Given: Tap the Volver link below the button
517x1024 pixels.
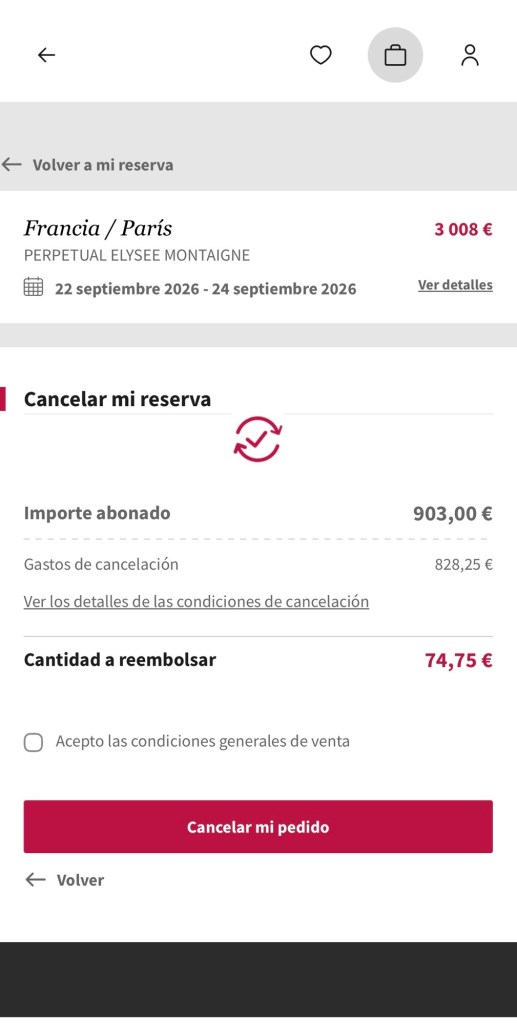Looking at the screenshot, I should tap(65, 880).
